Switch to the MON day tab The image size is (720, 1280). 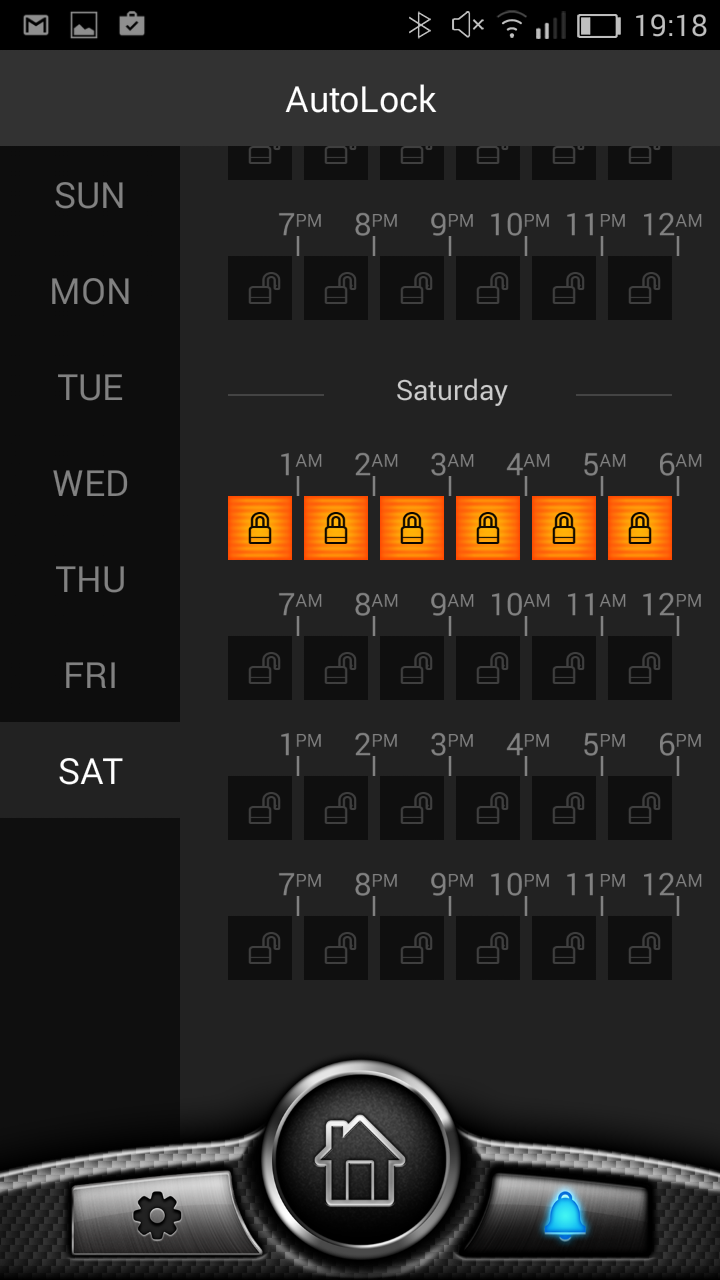coord(90,292)
